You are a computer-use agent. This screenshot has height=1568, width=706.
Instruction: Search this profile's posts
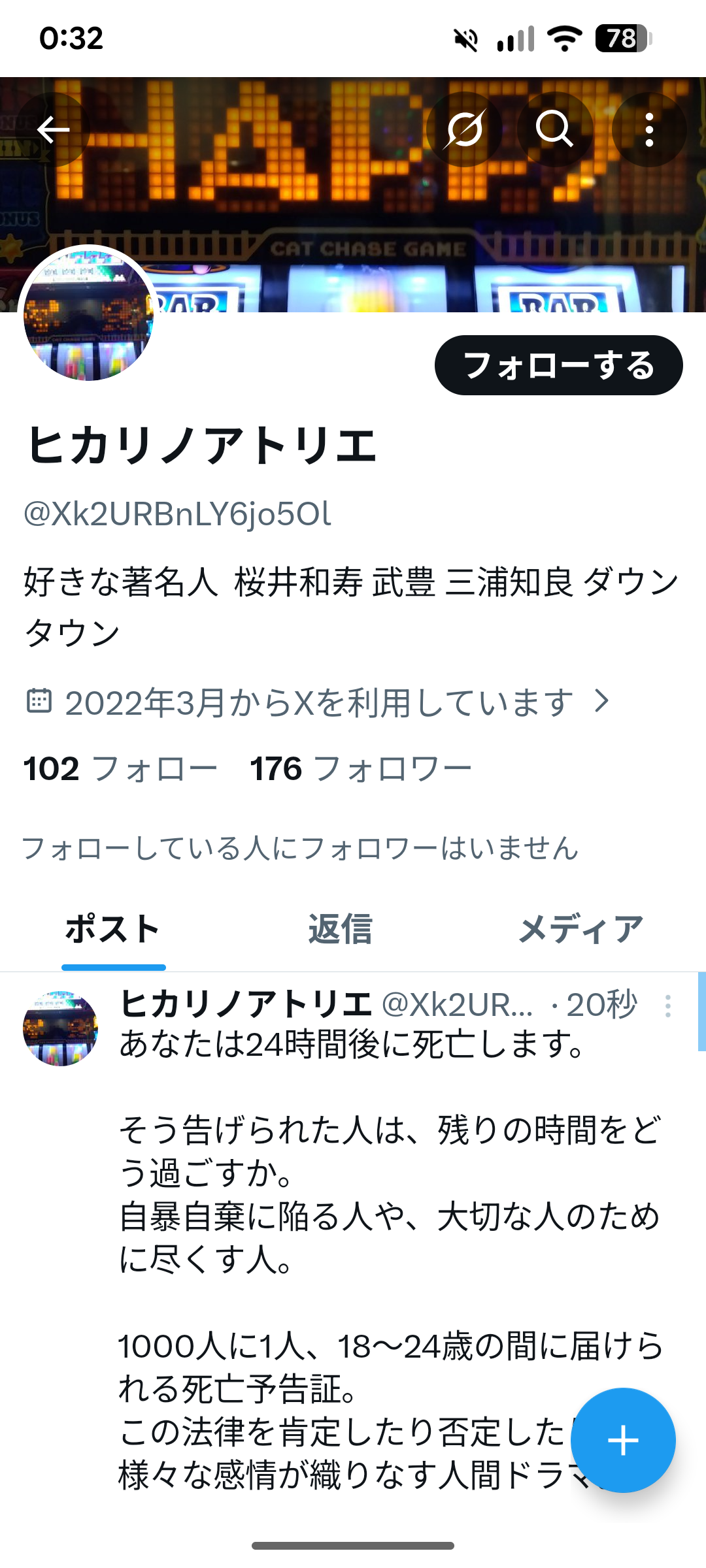click(554, 130)
